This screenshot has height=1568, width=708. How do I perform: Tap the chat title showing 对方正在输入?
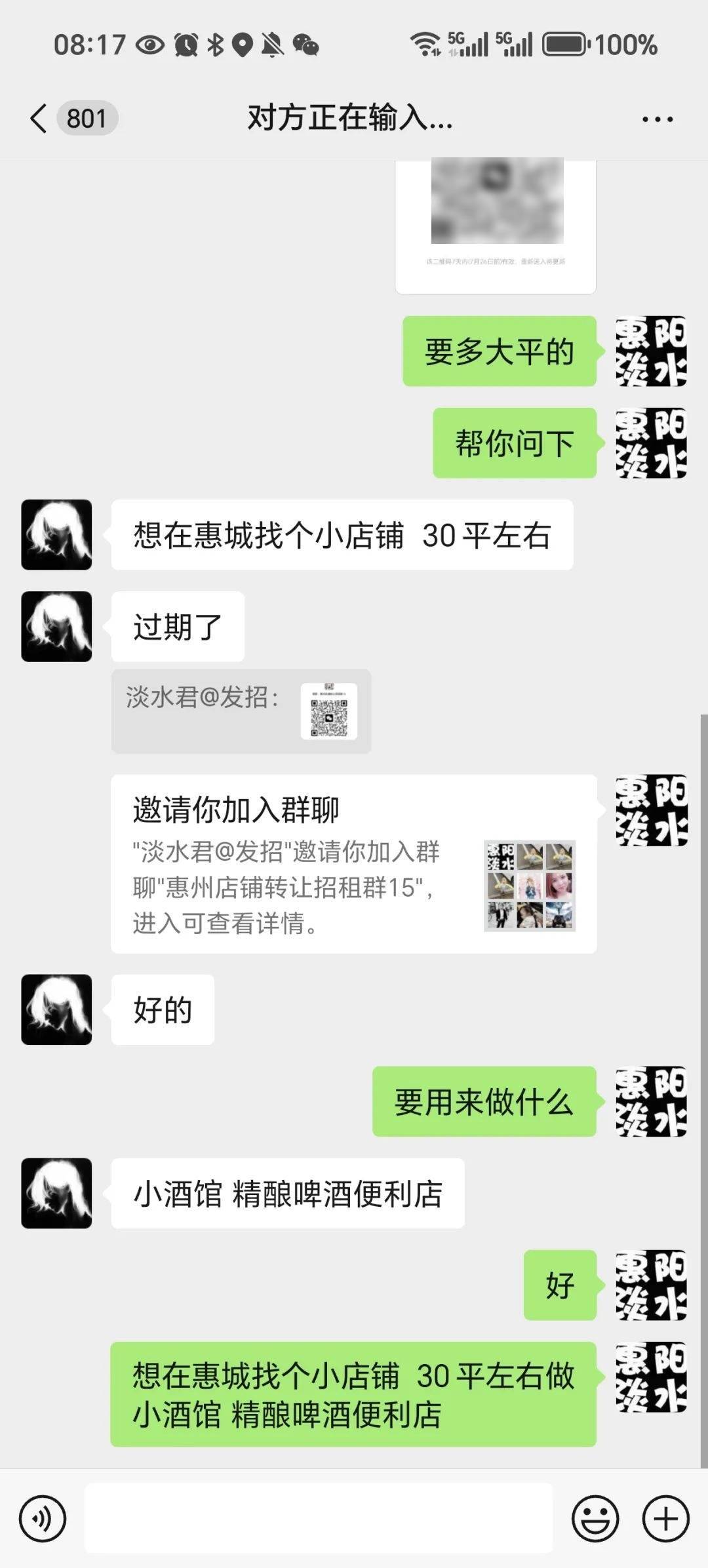tap(349, 119)
